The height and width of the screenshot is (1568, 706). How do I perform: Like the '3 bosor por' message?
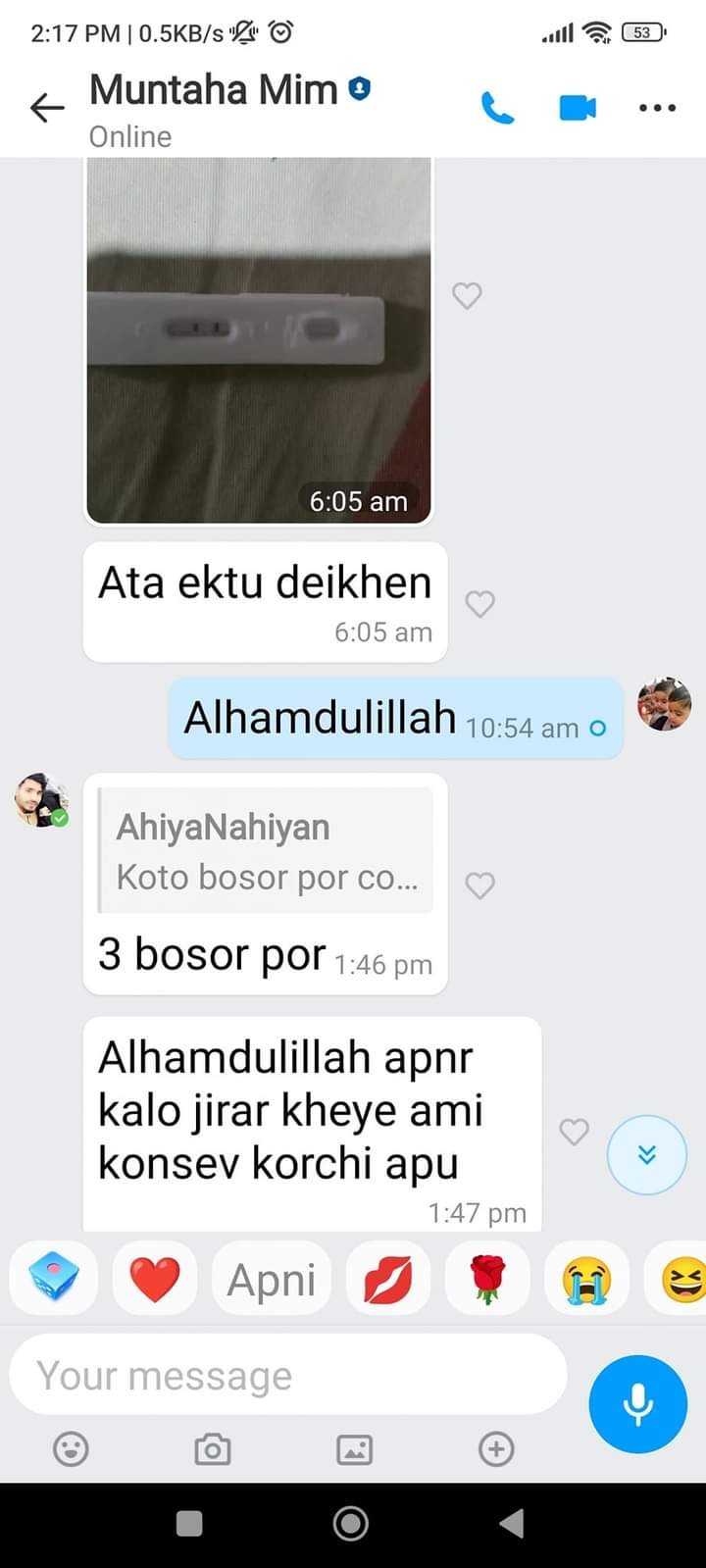tap(479, 885)
